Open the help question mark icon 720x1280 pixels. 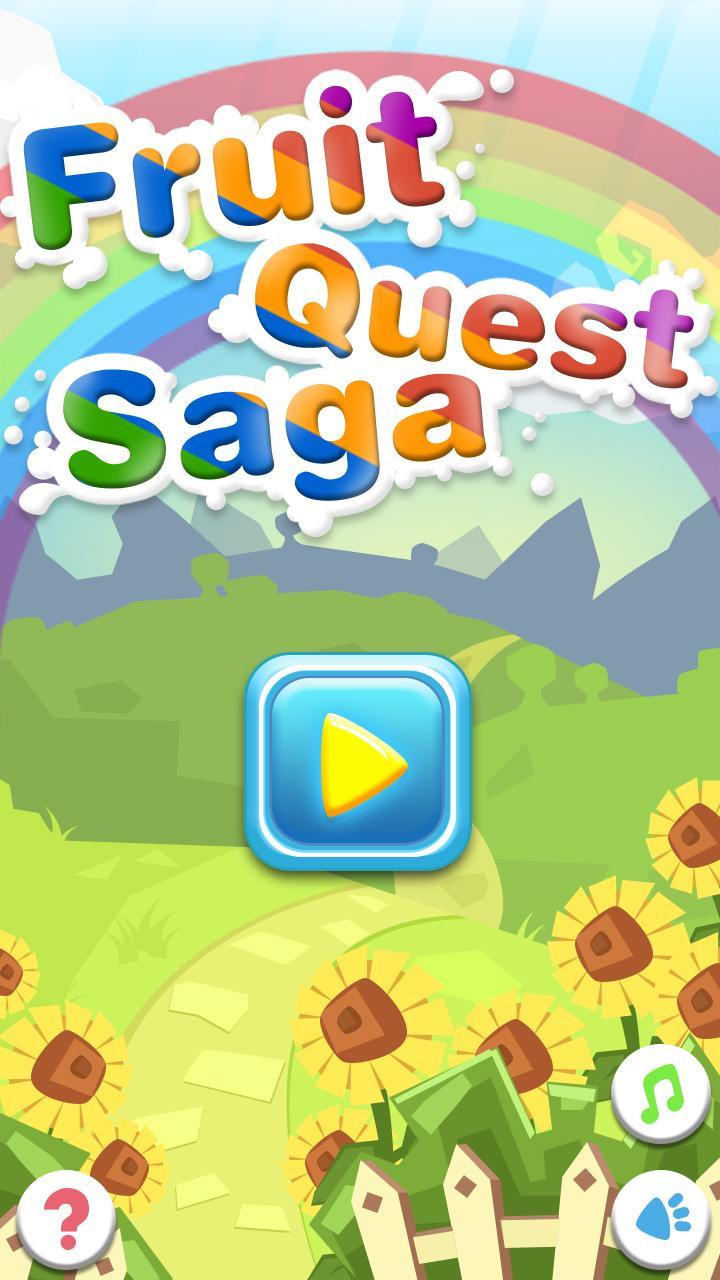66,1220
